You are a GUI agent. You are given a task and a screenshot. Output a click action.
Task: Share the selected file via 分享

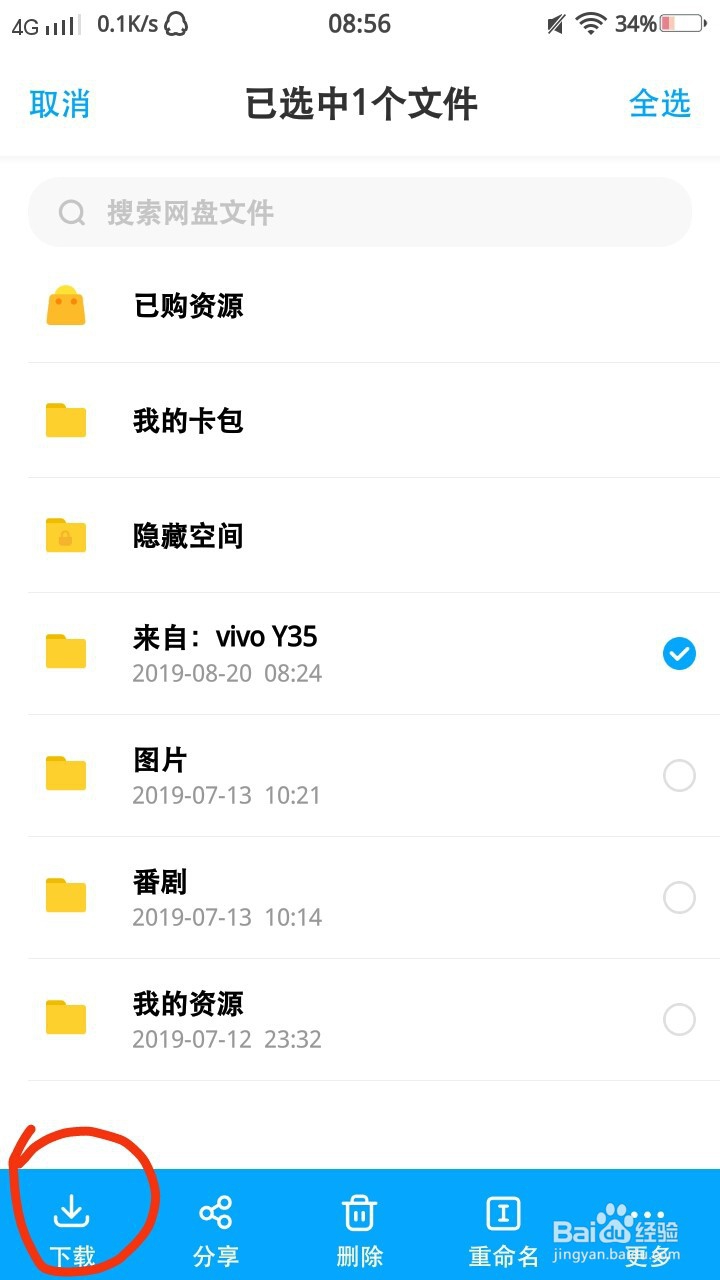pos(216,1228)
